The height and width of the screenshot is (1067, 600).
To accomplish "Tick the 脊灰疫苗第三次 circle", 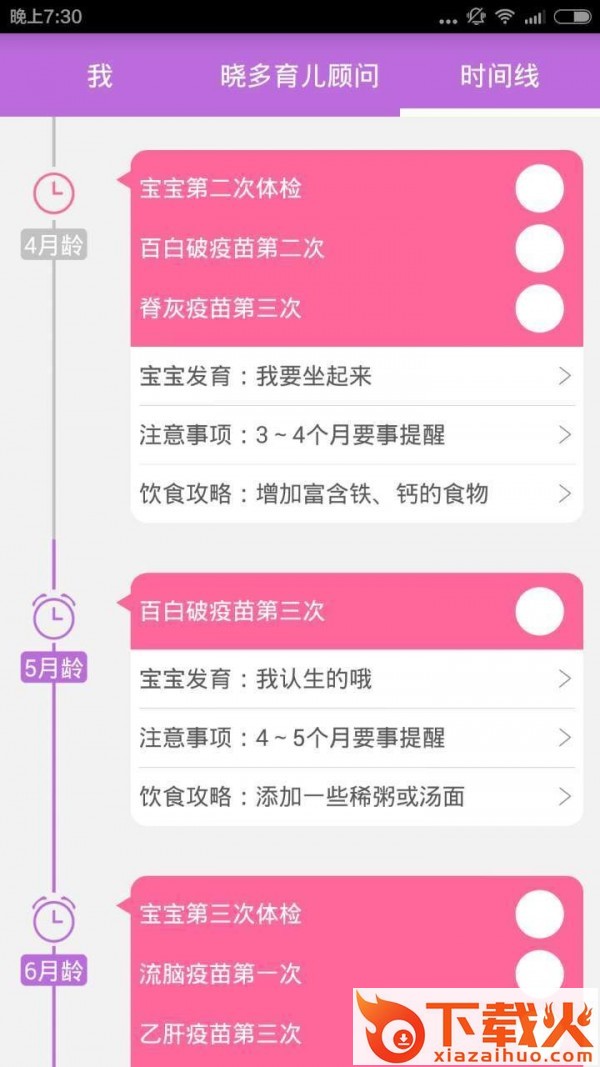I will click(x=539, y=308).
